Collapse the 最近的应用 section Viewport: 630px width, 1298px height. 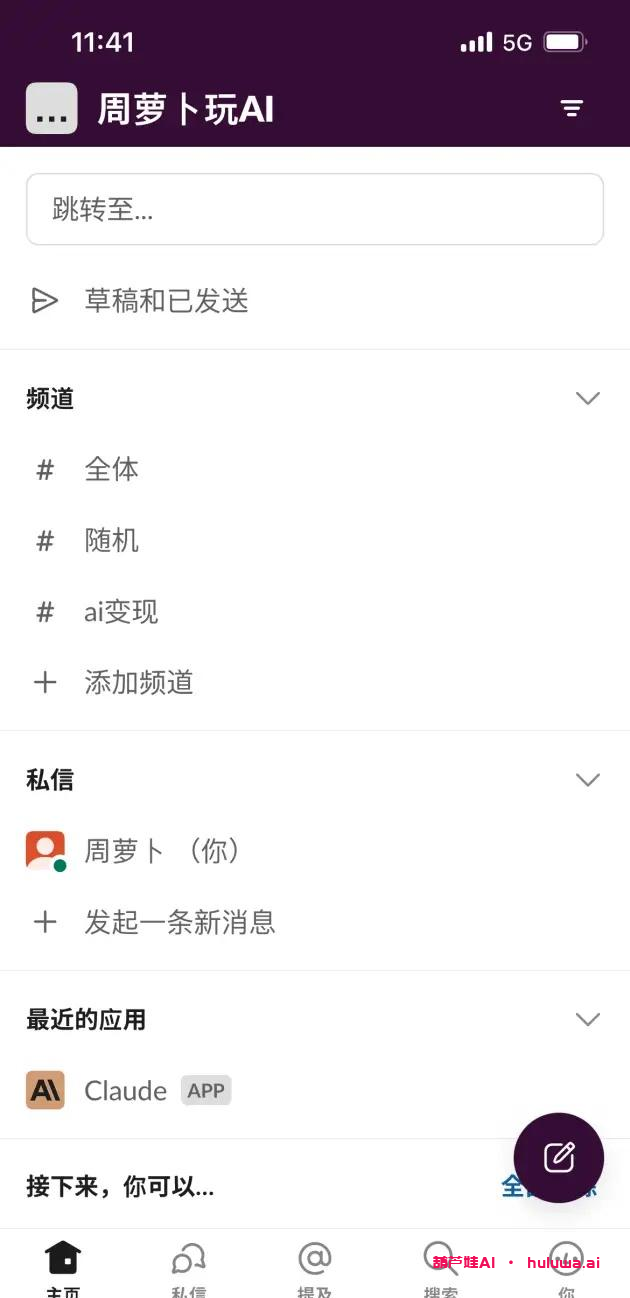pos(588,1019)
